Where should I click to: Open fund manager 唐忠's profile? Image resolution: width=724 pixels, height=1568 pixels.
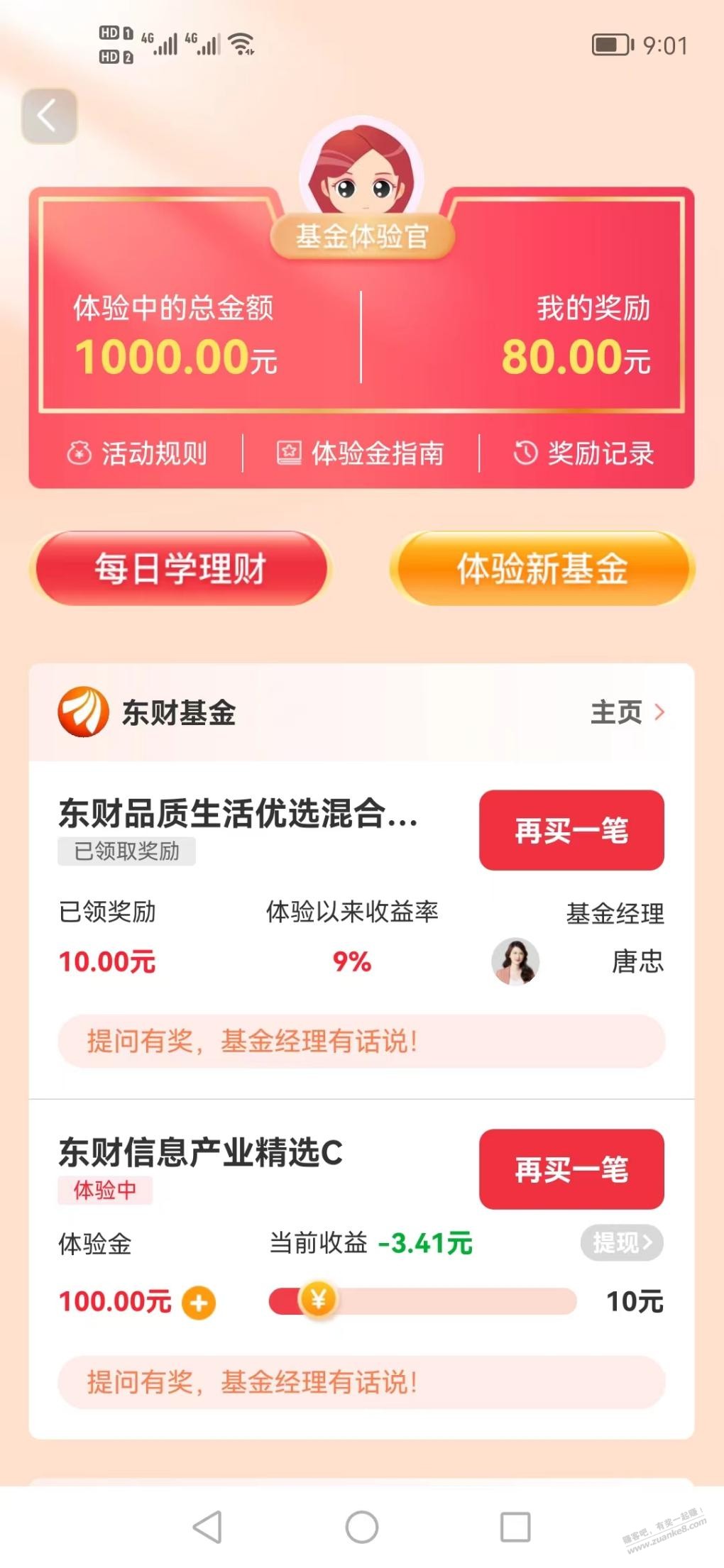[515, 962]
